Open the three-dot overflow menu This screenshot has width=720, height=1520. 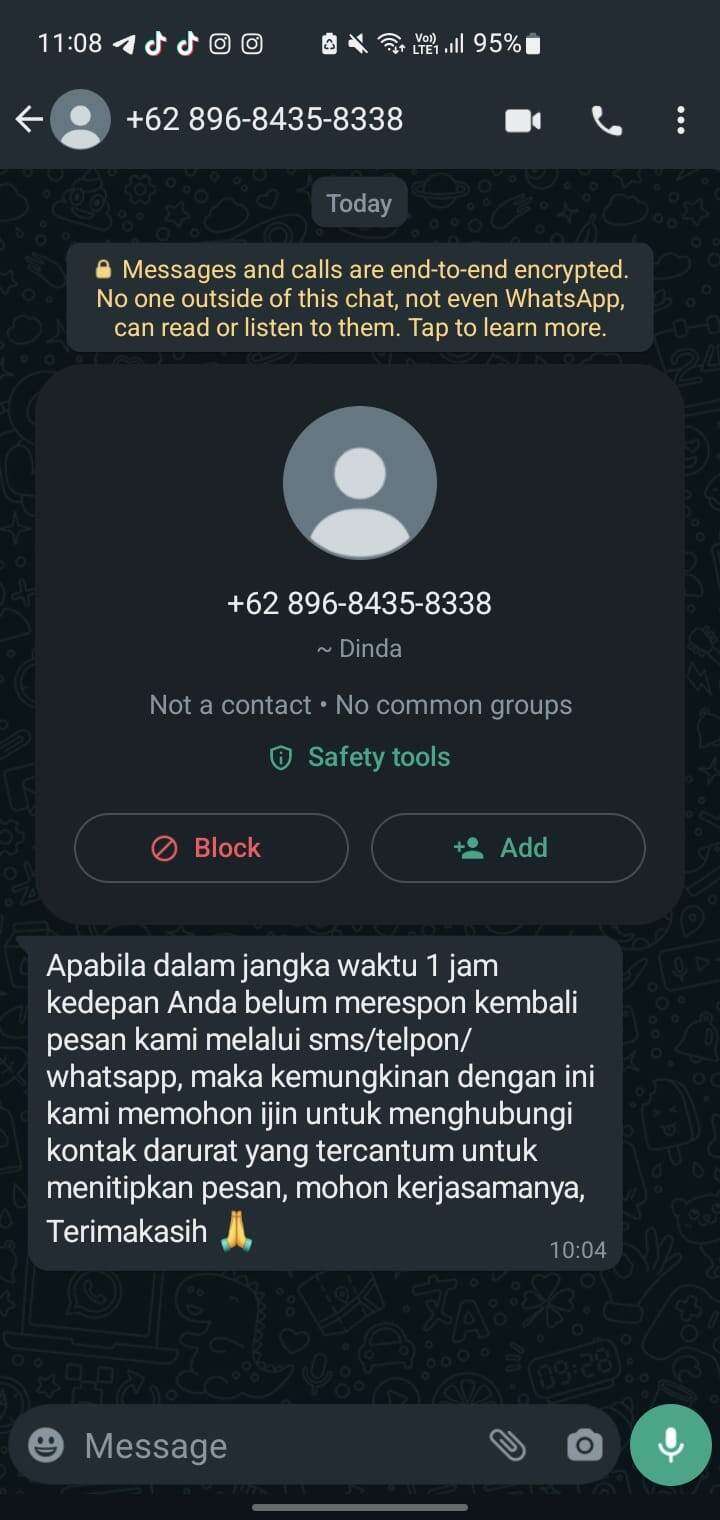(680, 121)
